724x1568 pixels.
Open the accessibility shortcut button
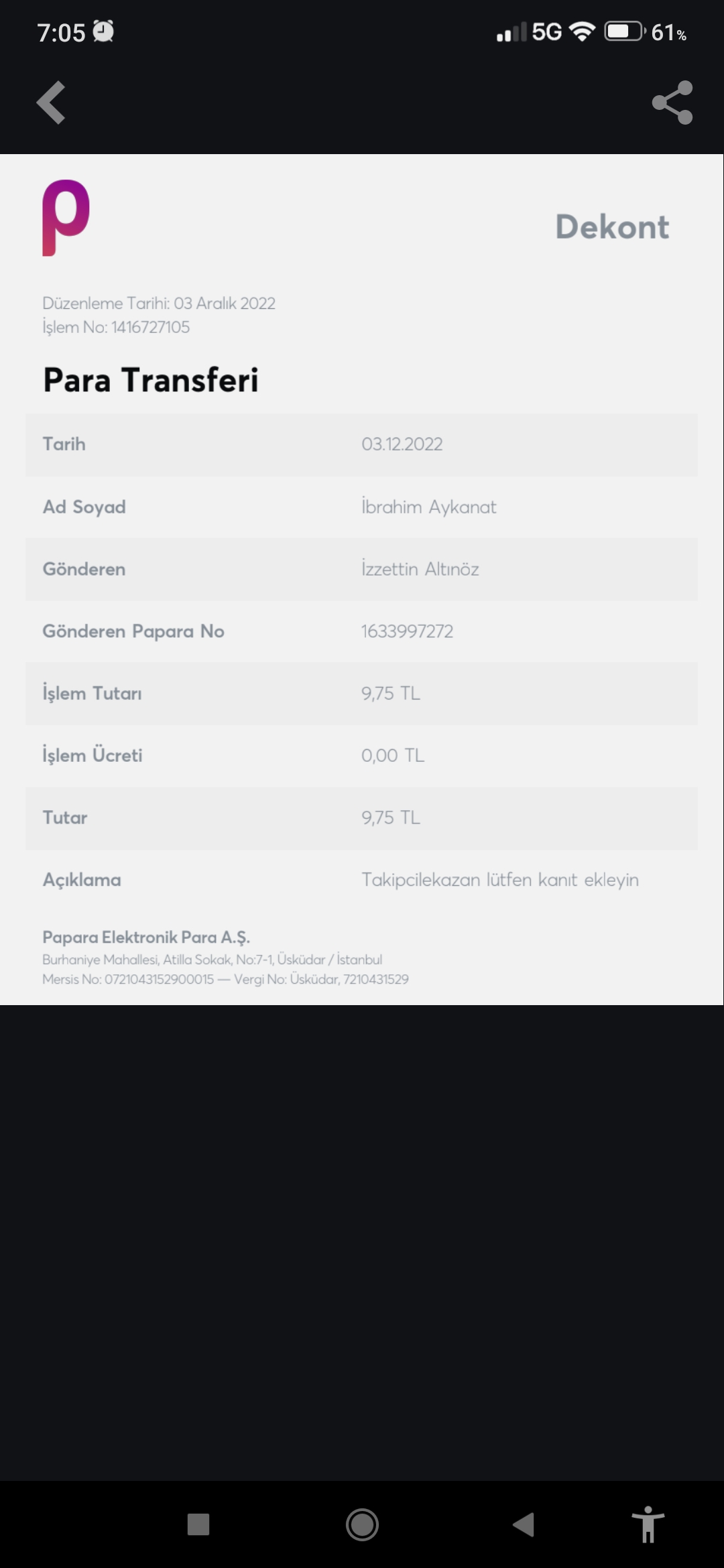coord(648,1524)
